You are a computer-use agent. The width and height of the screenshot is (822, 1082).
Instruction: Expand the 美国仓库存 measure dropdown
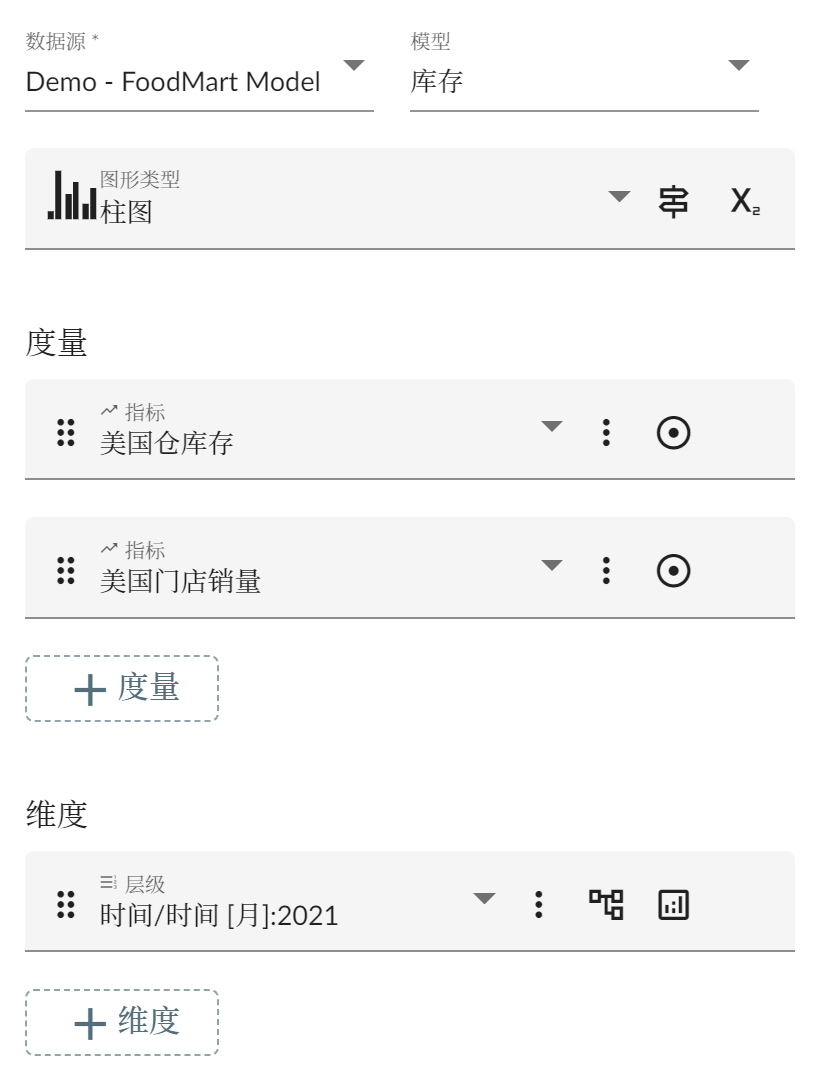pos(552,427)
